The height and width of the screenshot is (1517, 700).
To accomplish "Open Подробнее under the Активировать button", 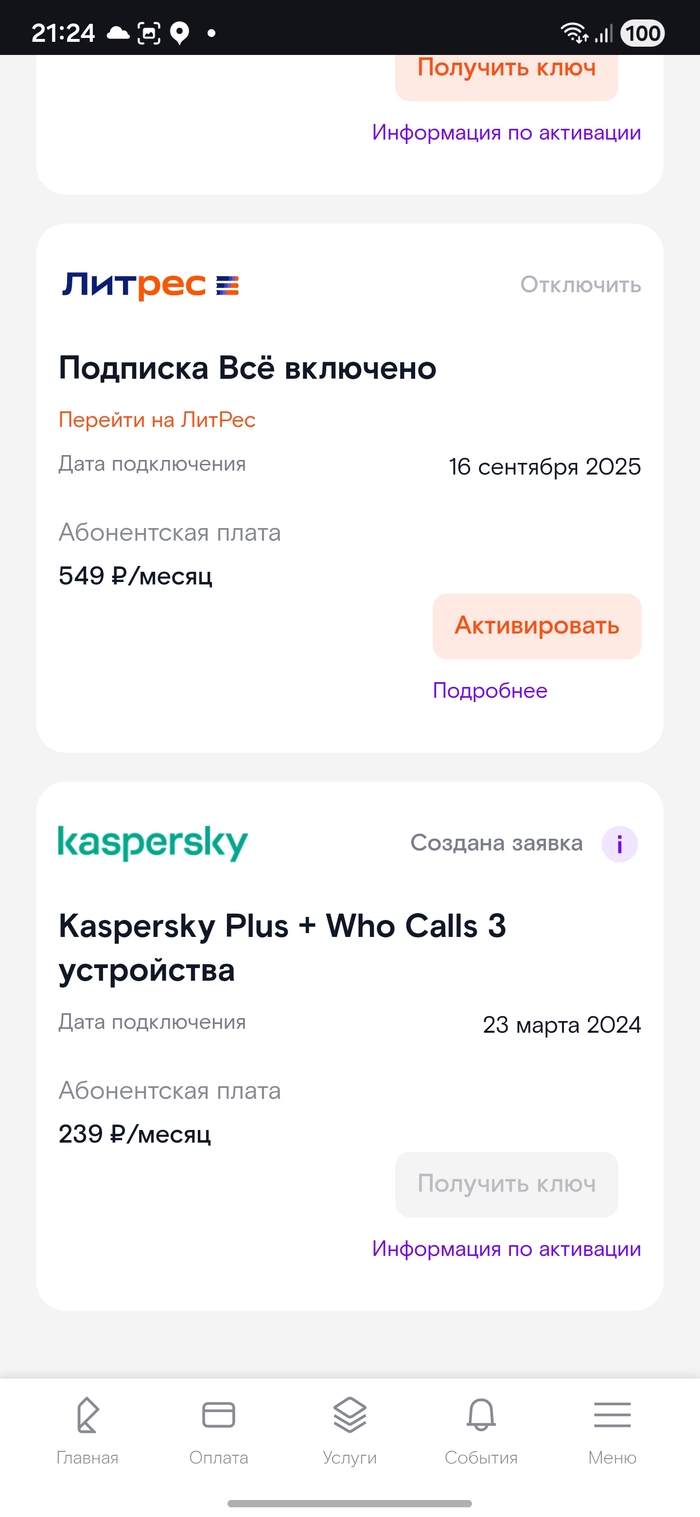I will [x=490, y=691].
